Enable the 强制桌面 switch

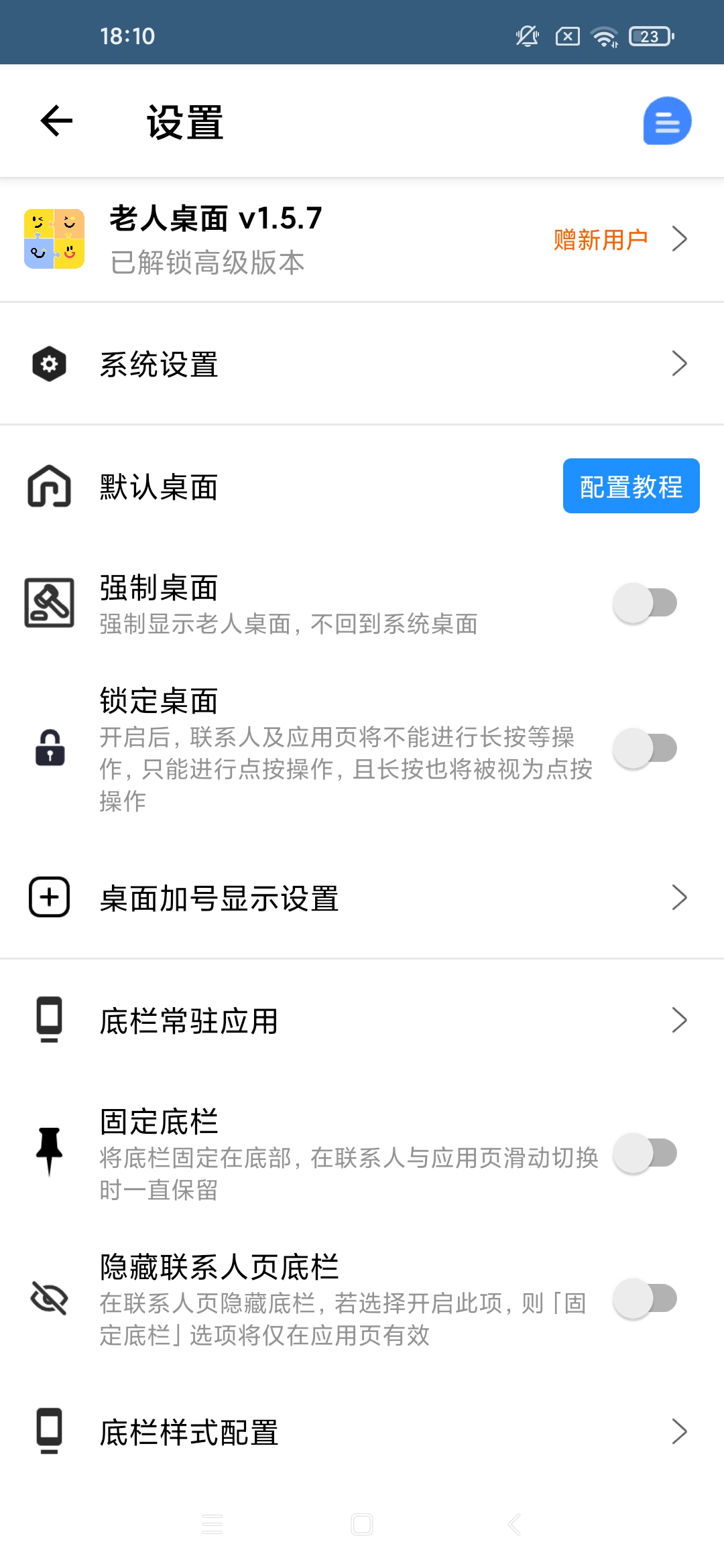(645, 603)
